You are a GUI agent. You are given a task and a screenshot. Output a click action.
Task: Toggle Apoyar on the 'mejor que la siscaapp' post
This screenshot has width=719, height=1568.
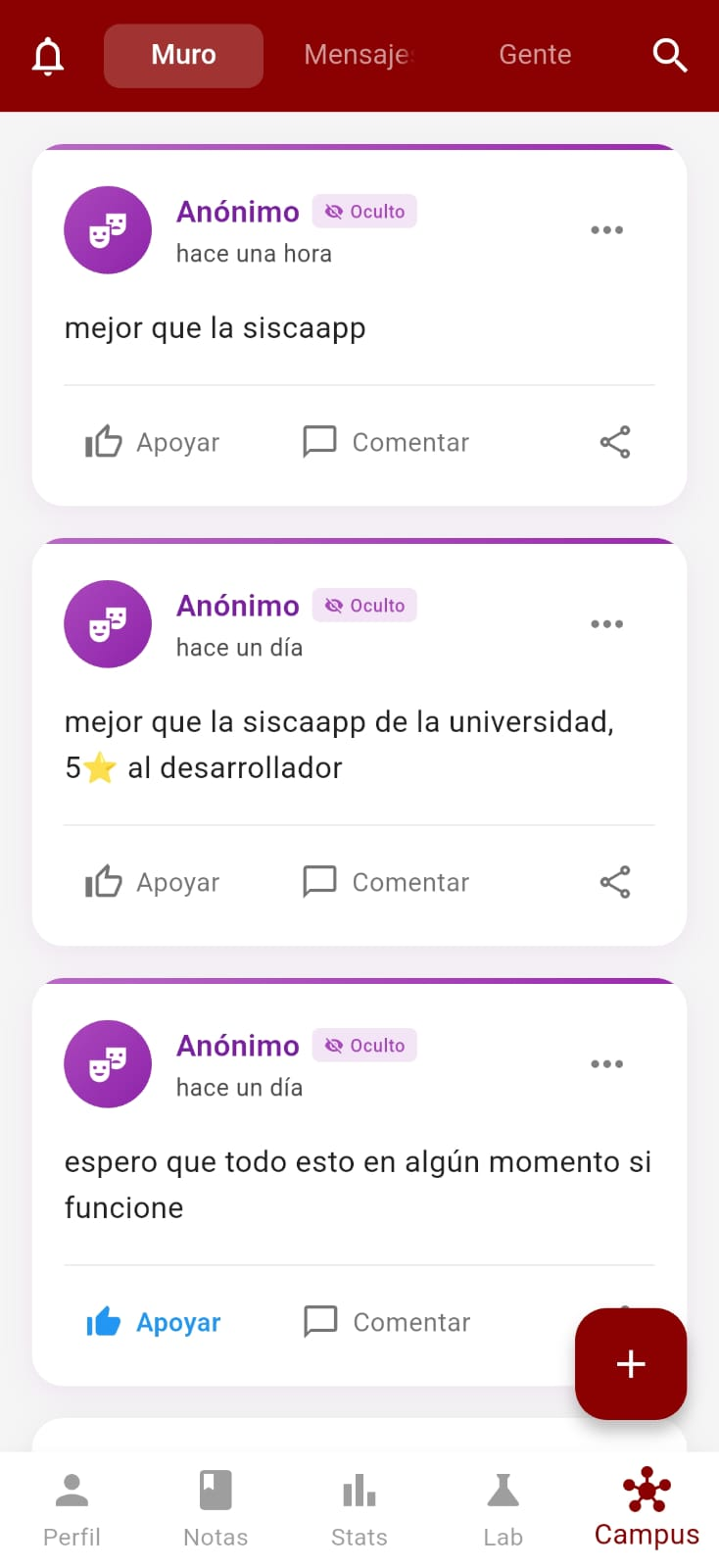[x=152, y=442]
